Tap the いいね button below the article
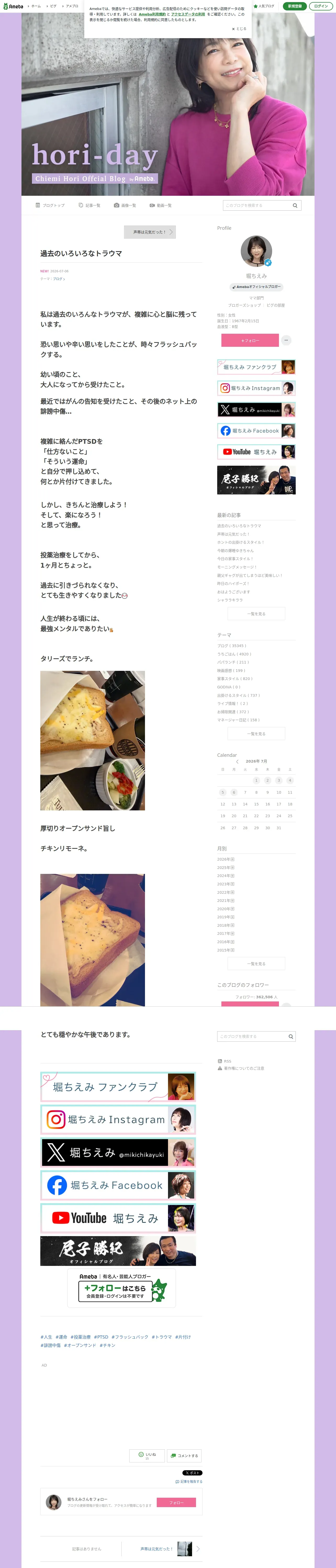The width and height of the screenshot is (336, 1568). click(146, 1455)
